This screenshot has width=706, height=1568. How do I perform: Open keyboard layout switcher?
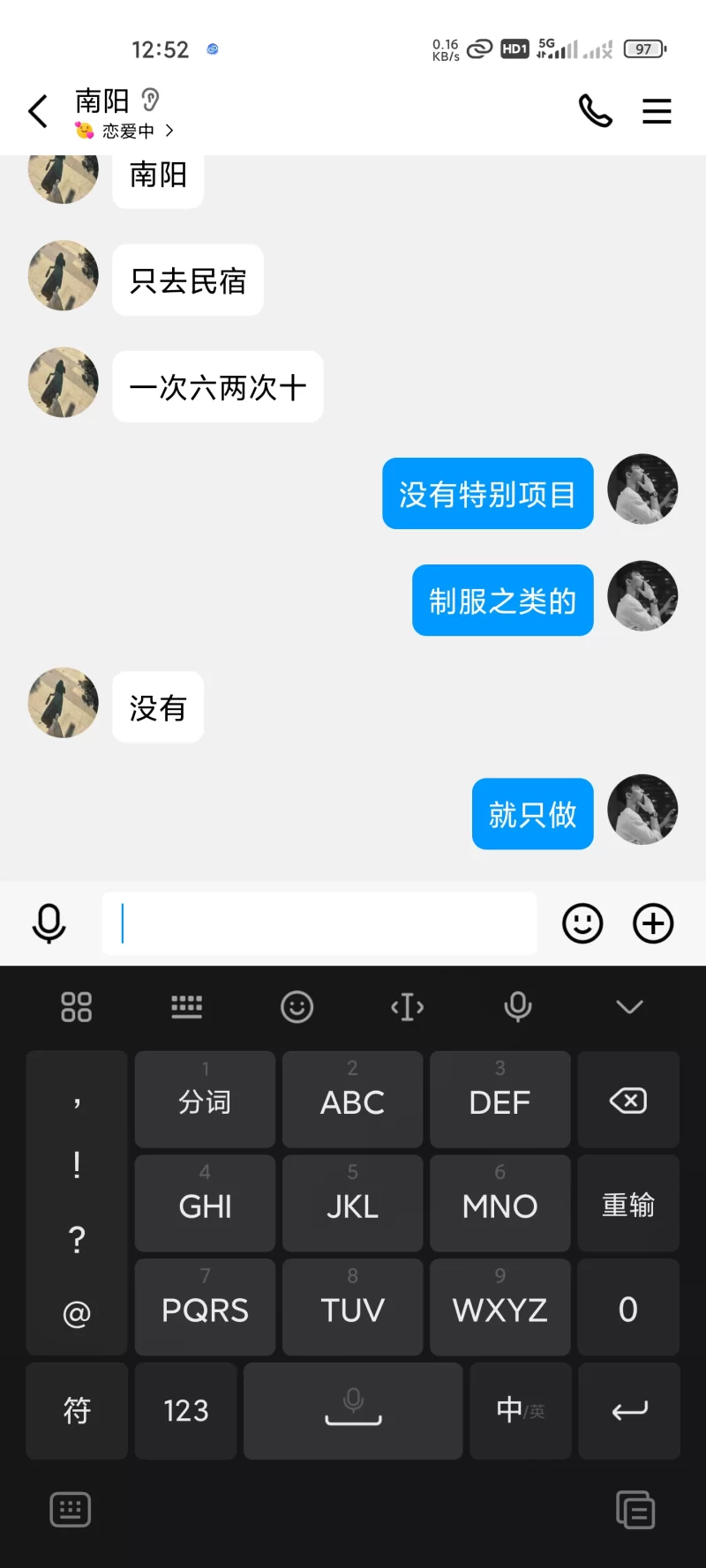[x=186, y=1006]
